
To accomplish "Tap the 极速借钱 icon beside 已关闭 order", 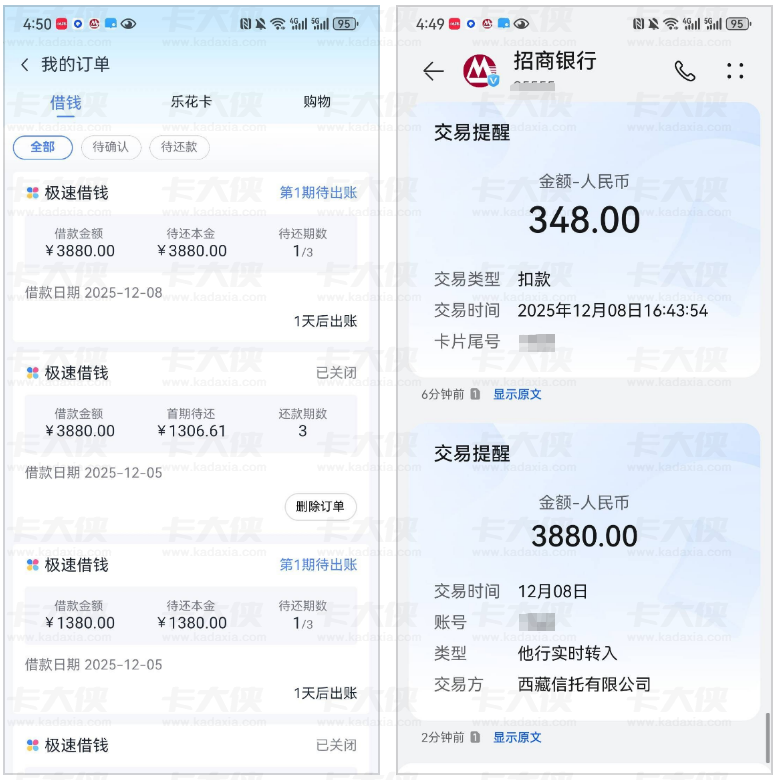I will 31,373.
